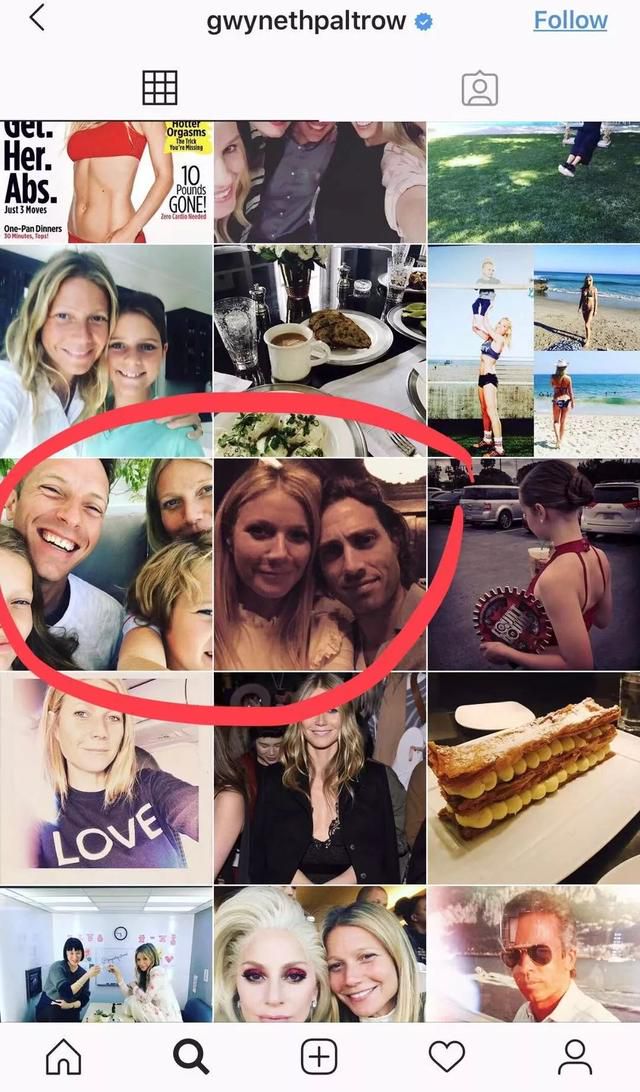Go to the Home feed tab
Image resolution: width=640 pixels, height=1092 pixels.
[x=64, y=1056]
